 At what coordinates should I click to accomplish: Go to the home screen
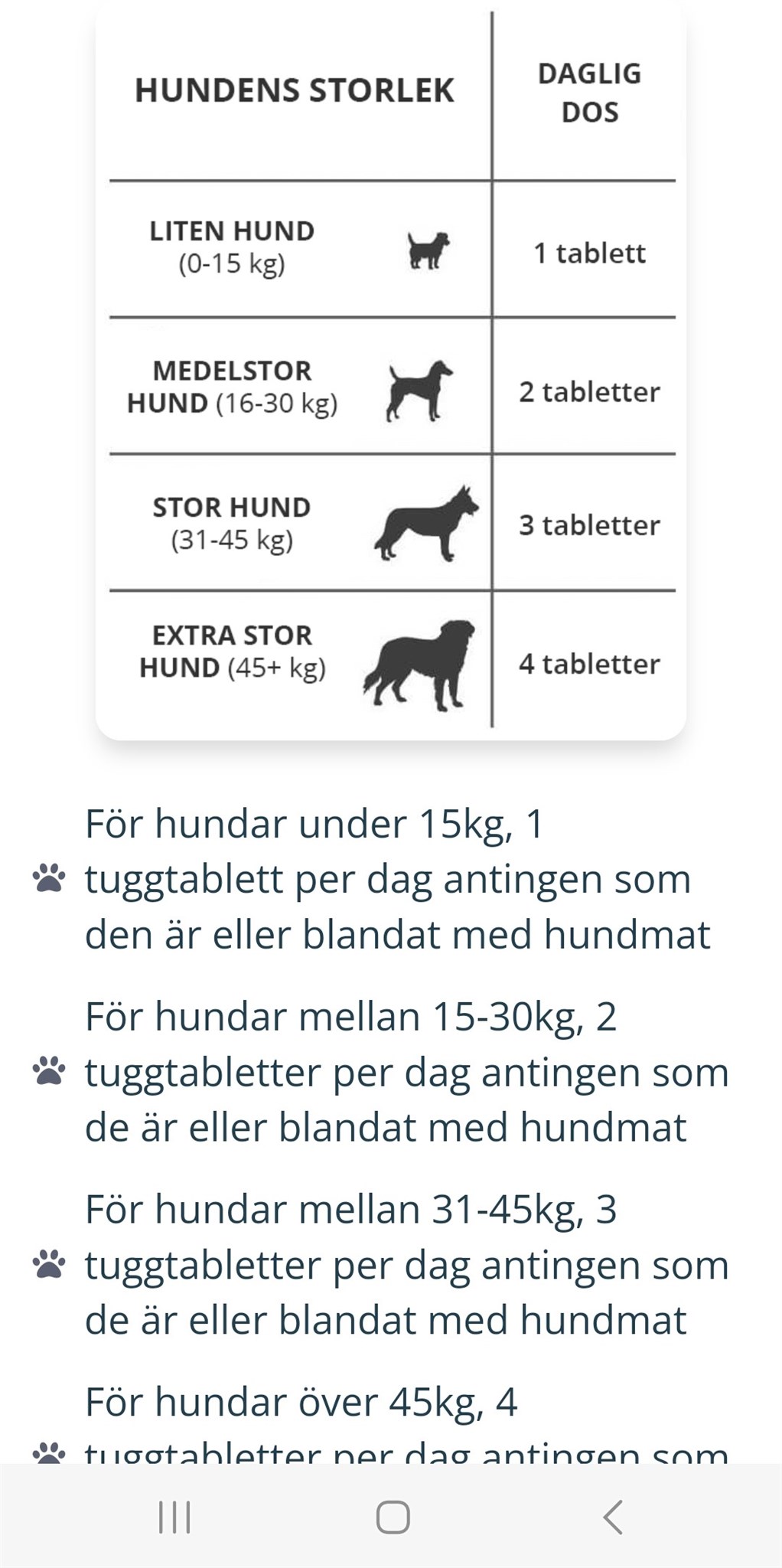tap(393, 1517)
